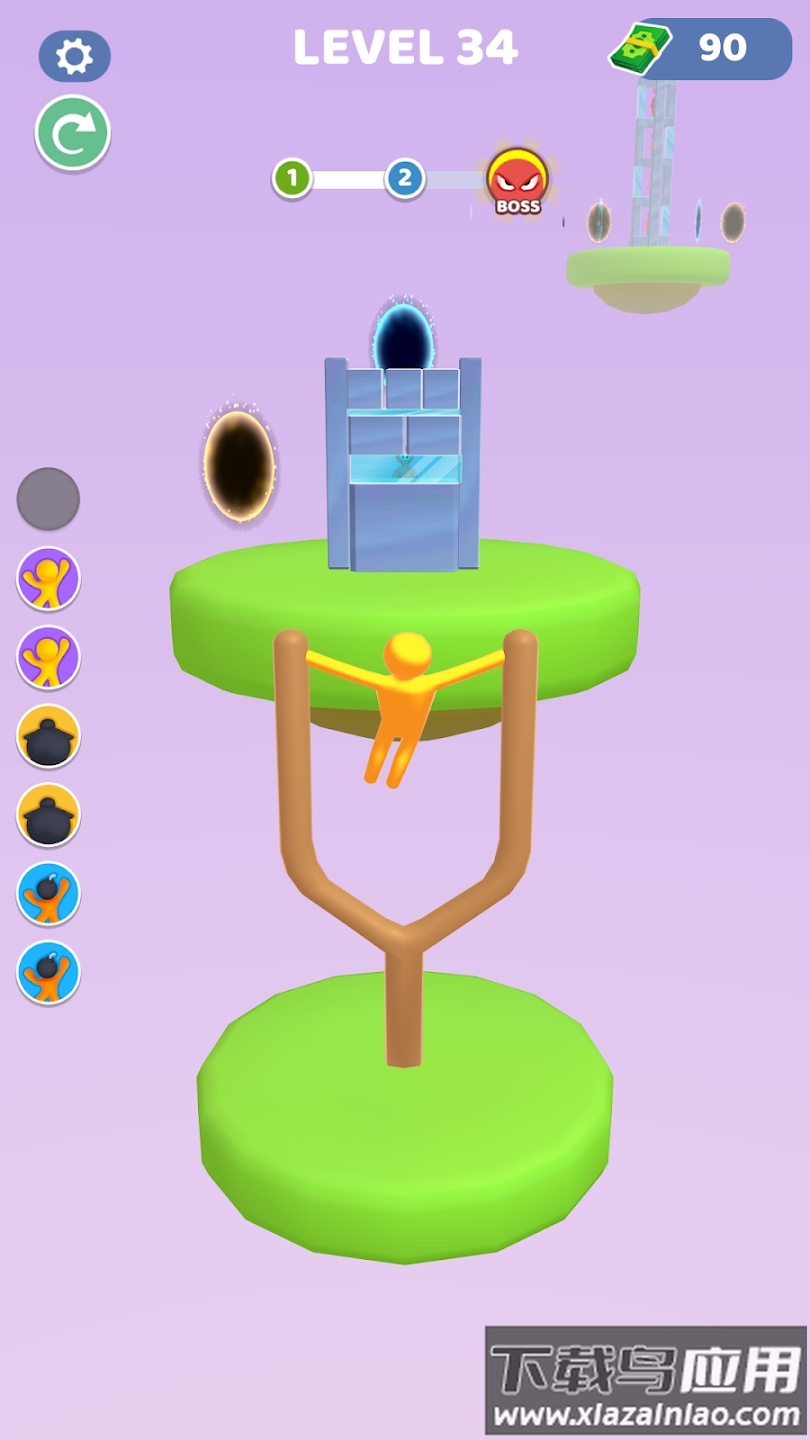
Task: Open the settings gear
Action: click(74, 56)
